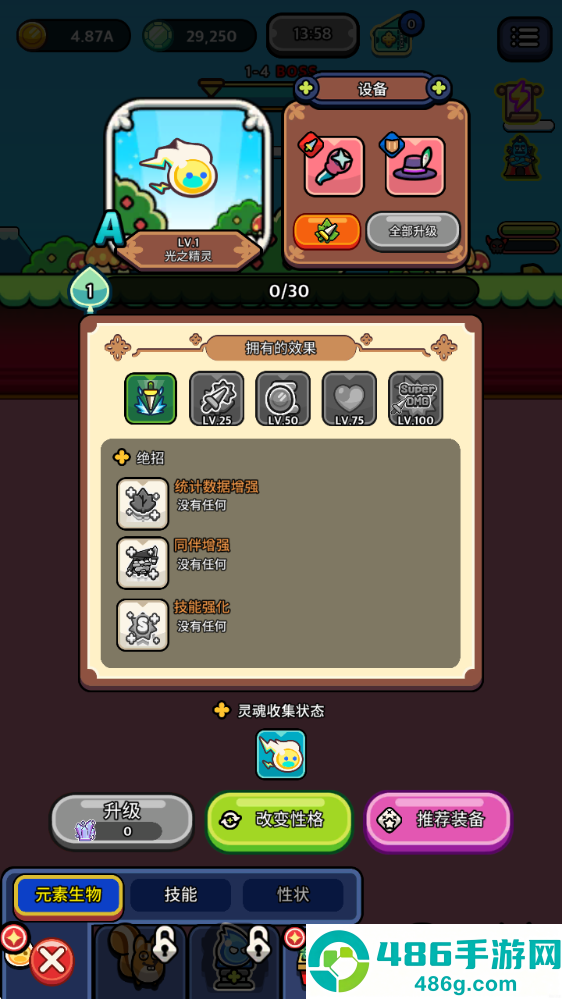Screen dimensions: 562x999
Task: Tap the wand equipment slot
Action: (334, 166)
